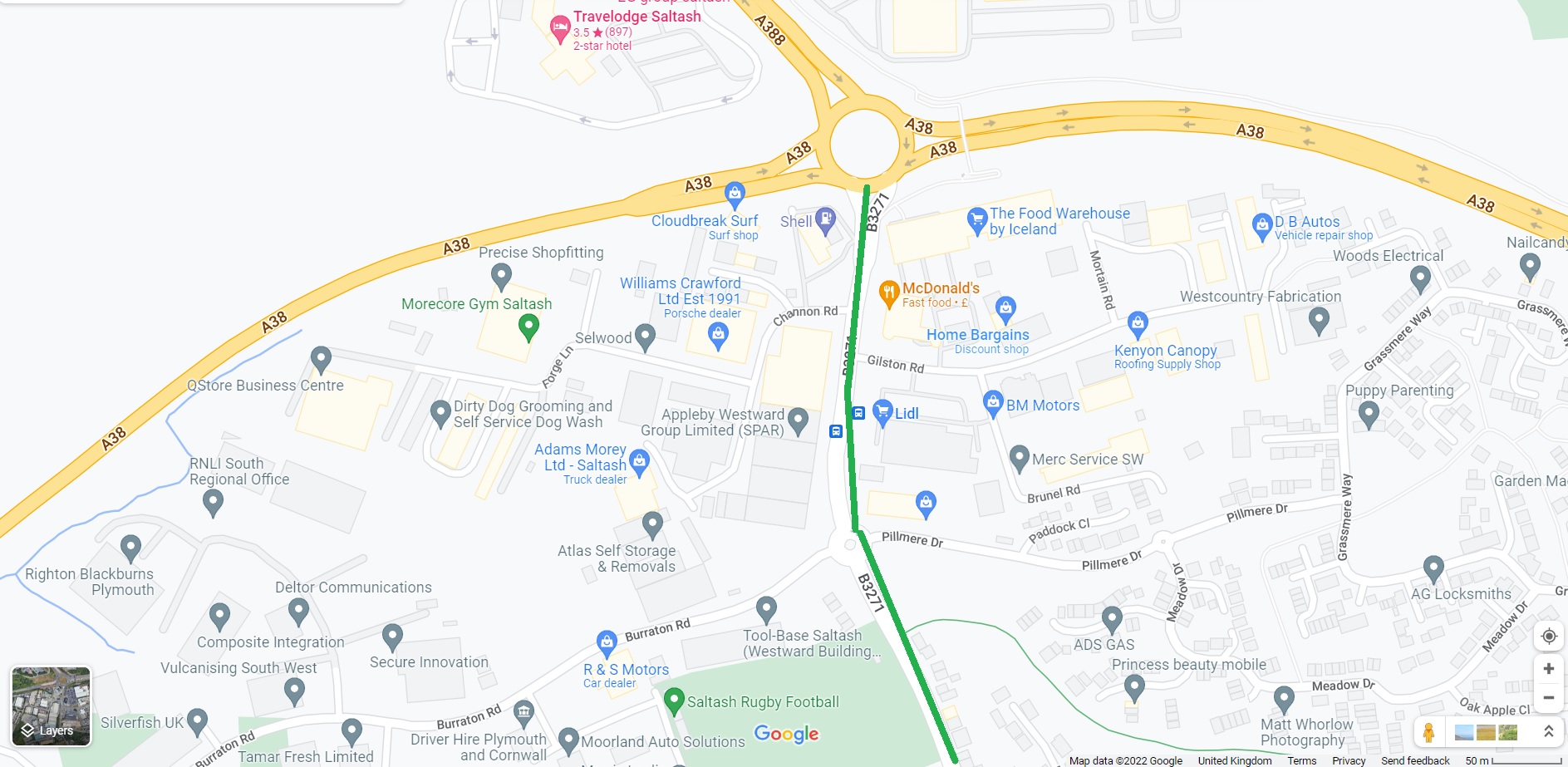The width and height of the screenshot is (1568, 767).
Task: Zoom out of the map
Action: point(1548,698)
